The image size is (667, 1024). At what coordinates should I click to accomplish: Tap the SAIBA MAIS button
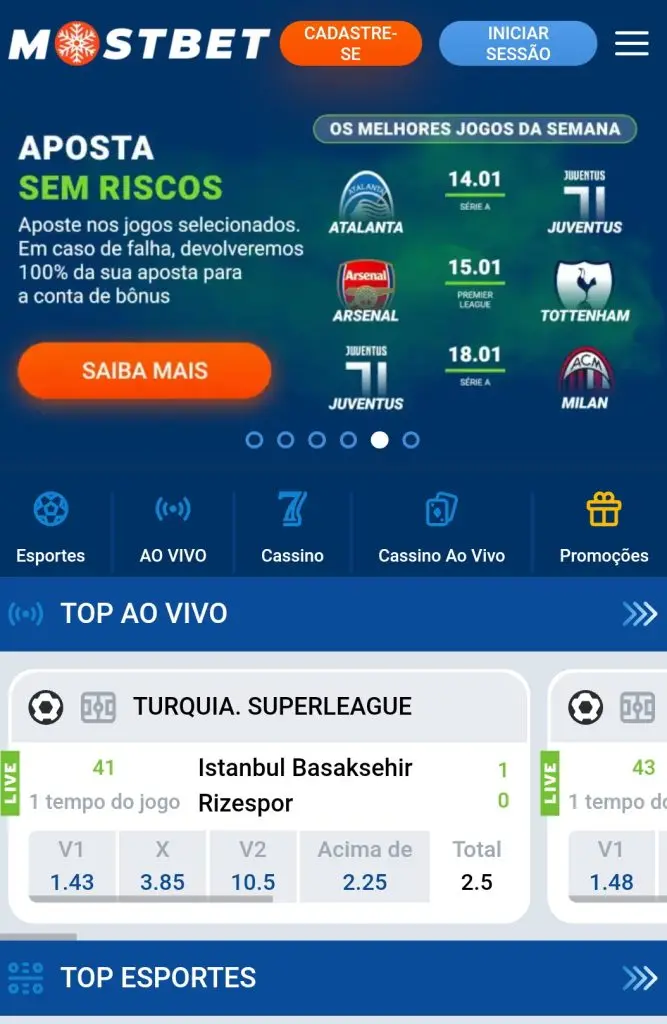(x=144, y=371)
